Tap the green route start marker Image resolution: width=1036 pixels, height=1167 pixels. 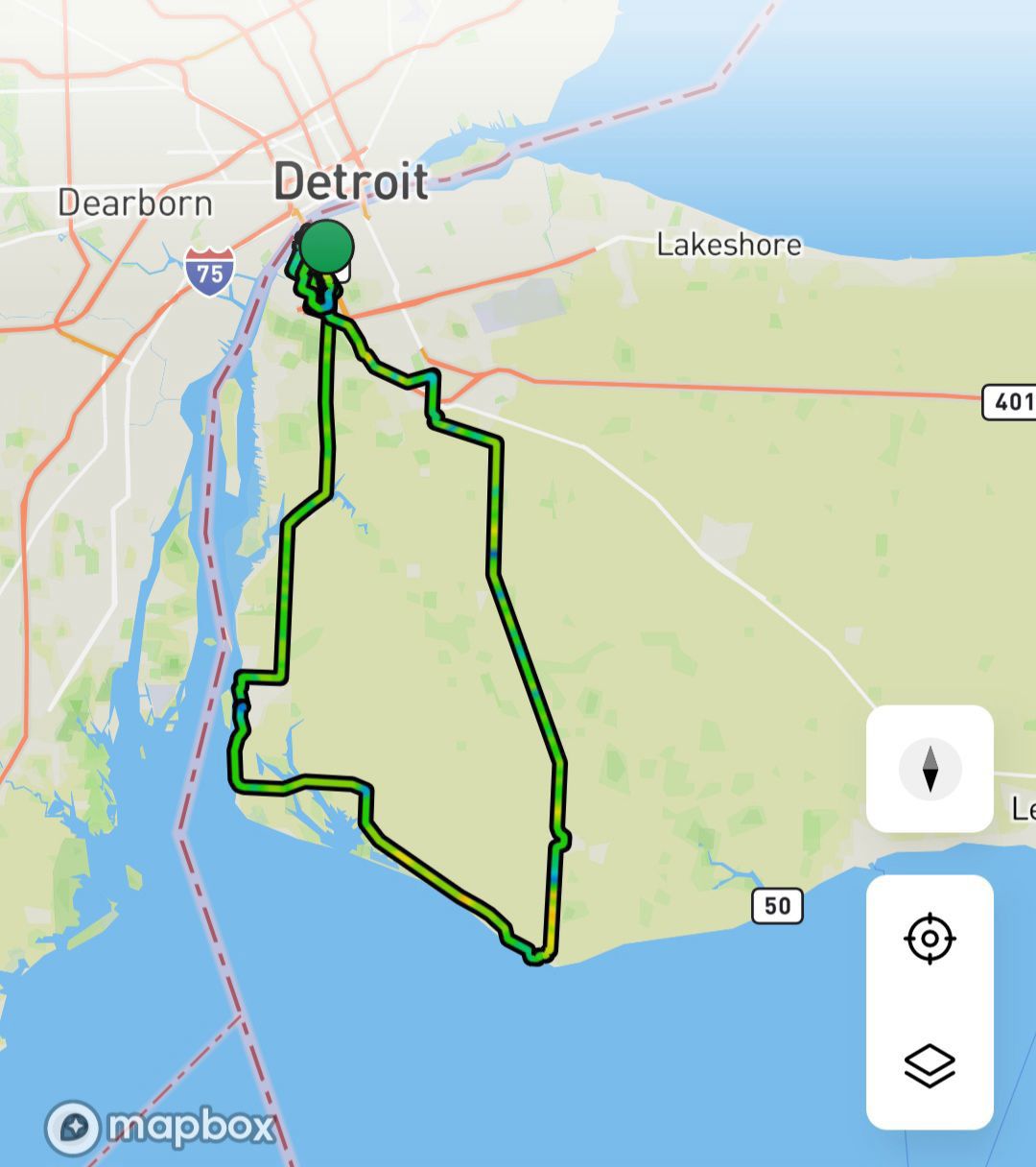click(x=327, y=246)
